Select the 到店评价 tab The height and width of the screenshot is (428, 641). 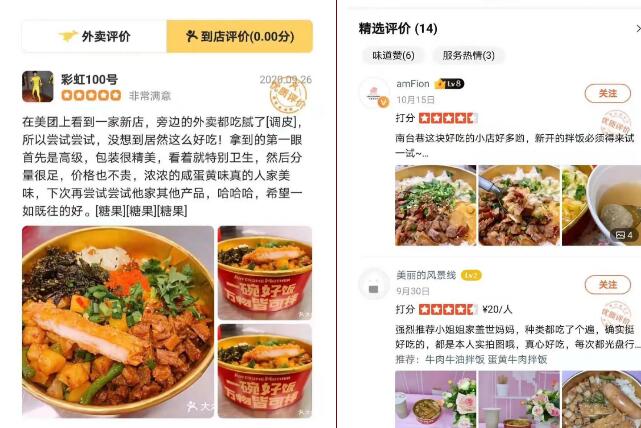(238, 37)
